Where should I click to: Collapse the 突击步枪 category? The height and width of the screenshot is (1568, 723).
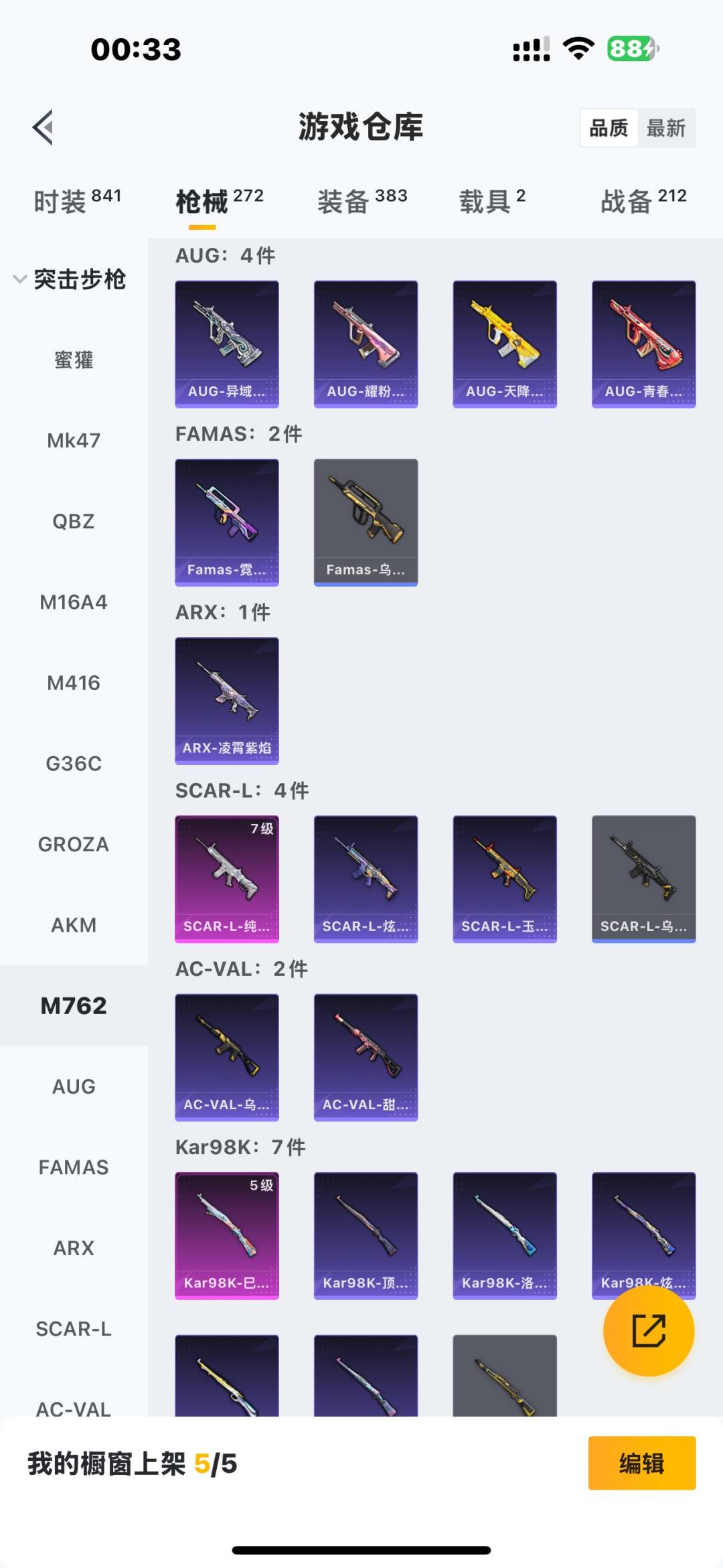tap(70, 279)
